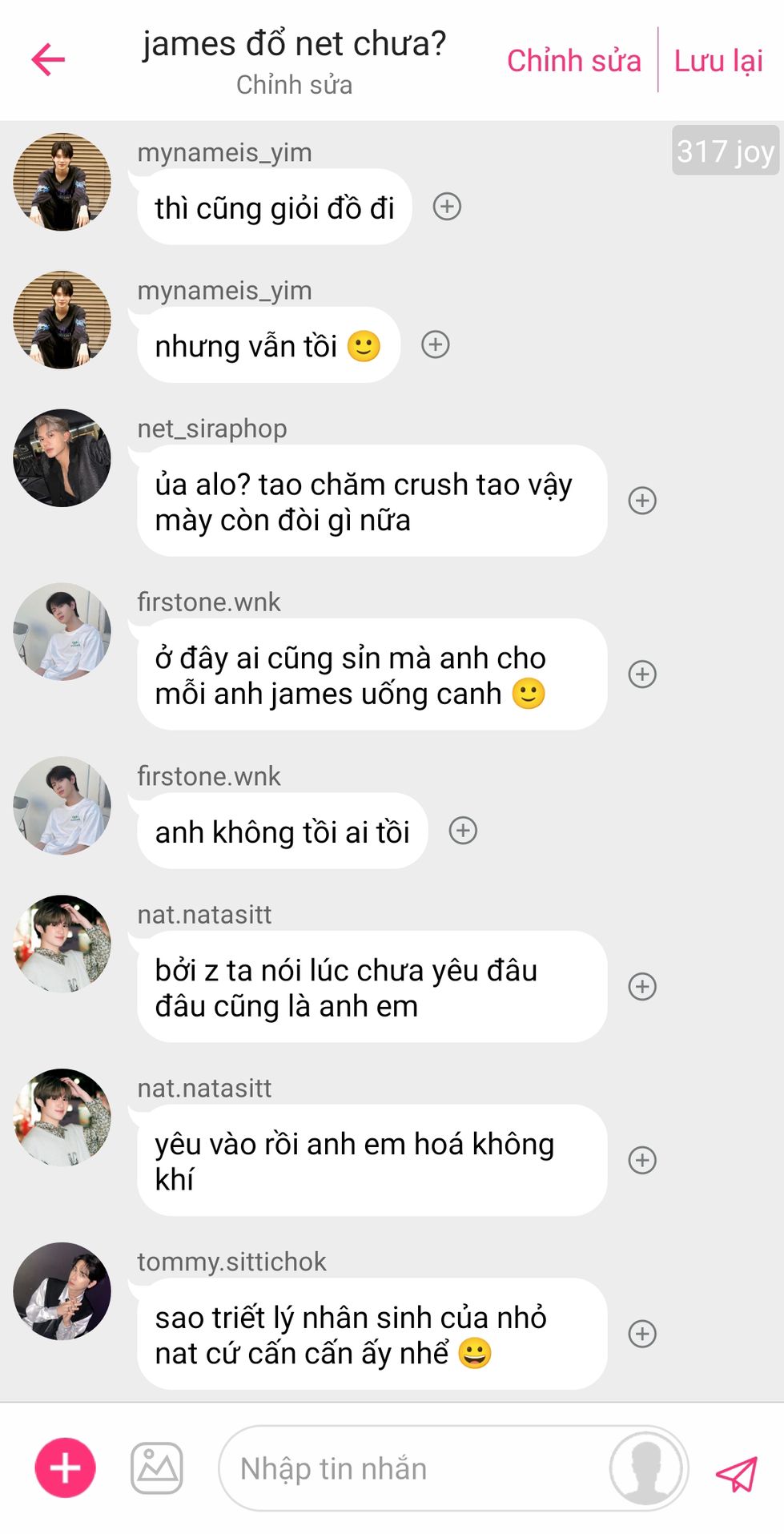This screenshot has width=784, height=1538.
Task: Save with the Lưu lại button
Action: [718, 61]
